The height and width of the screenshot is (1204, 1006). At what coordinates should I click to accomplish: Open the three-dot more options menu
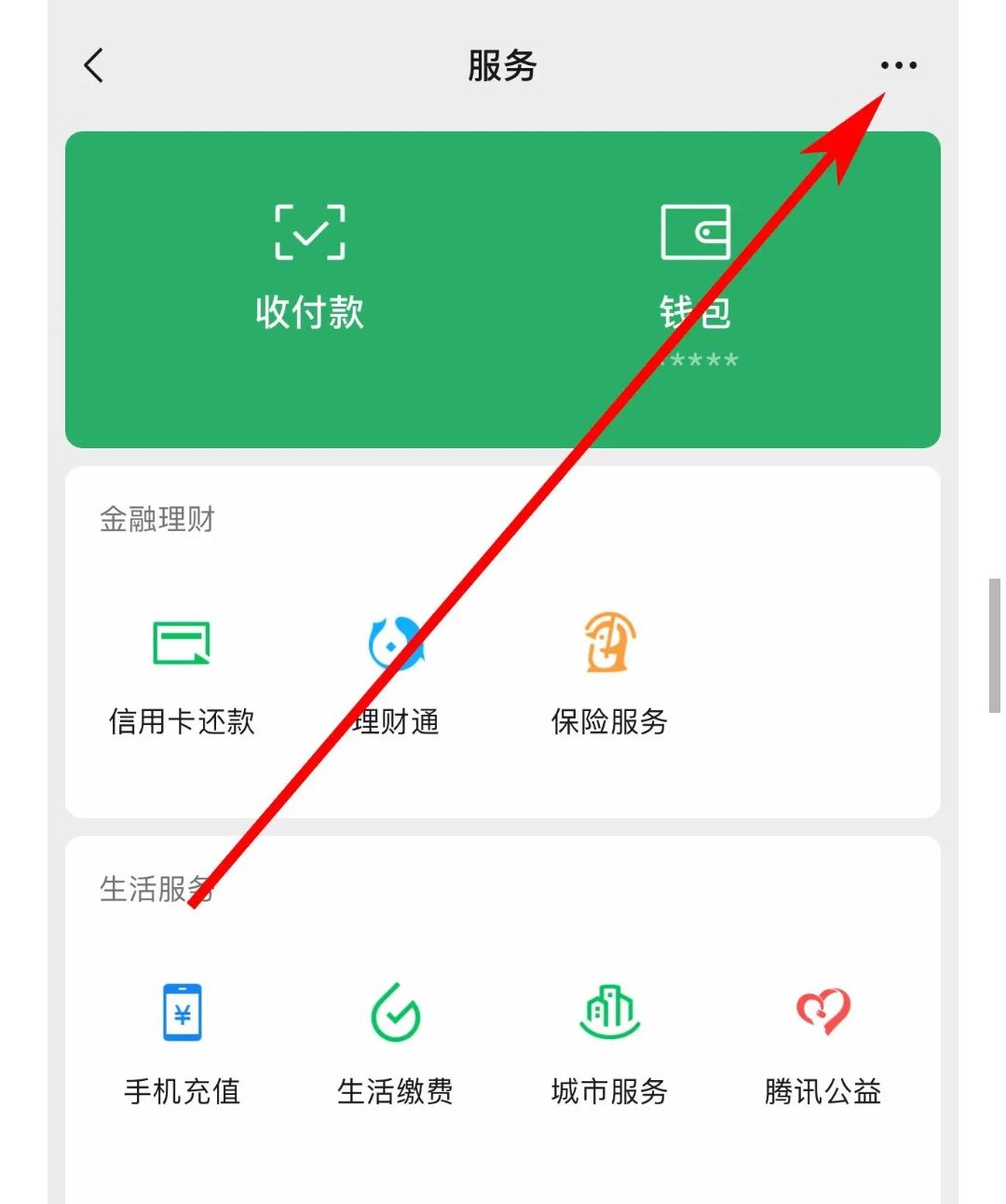[x=897, y=65]
